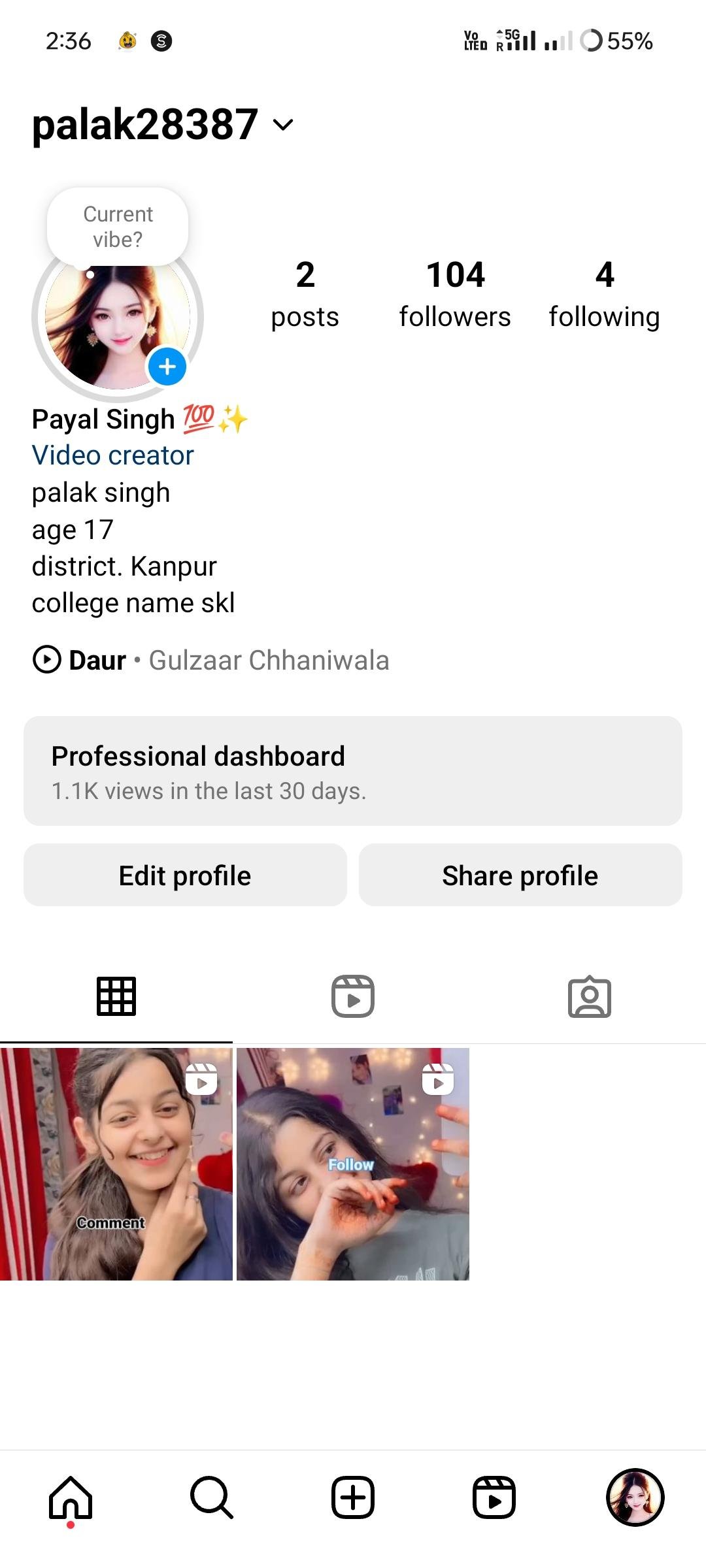This screenshot has height=1568, width=706.
Task: Tap Edit profile
Action: 185,875
